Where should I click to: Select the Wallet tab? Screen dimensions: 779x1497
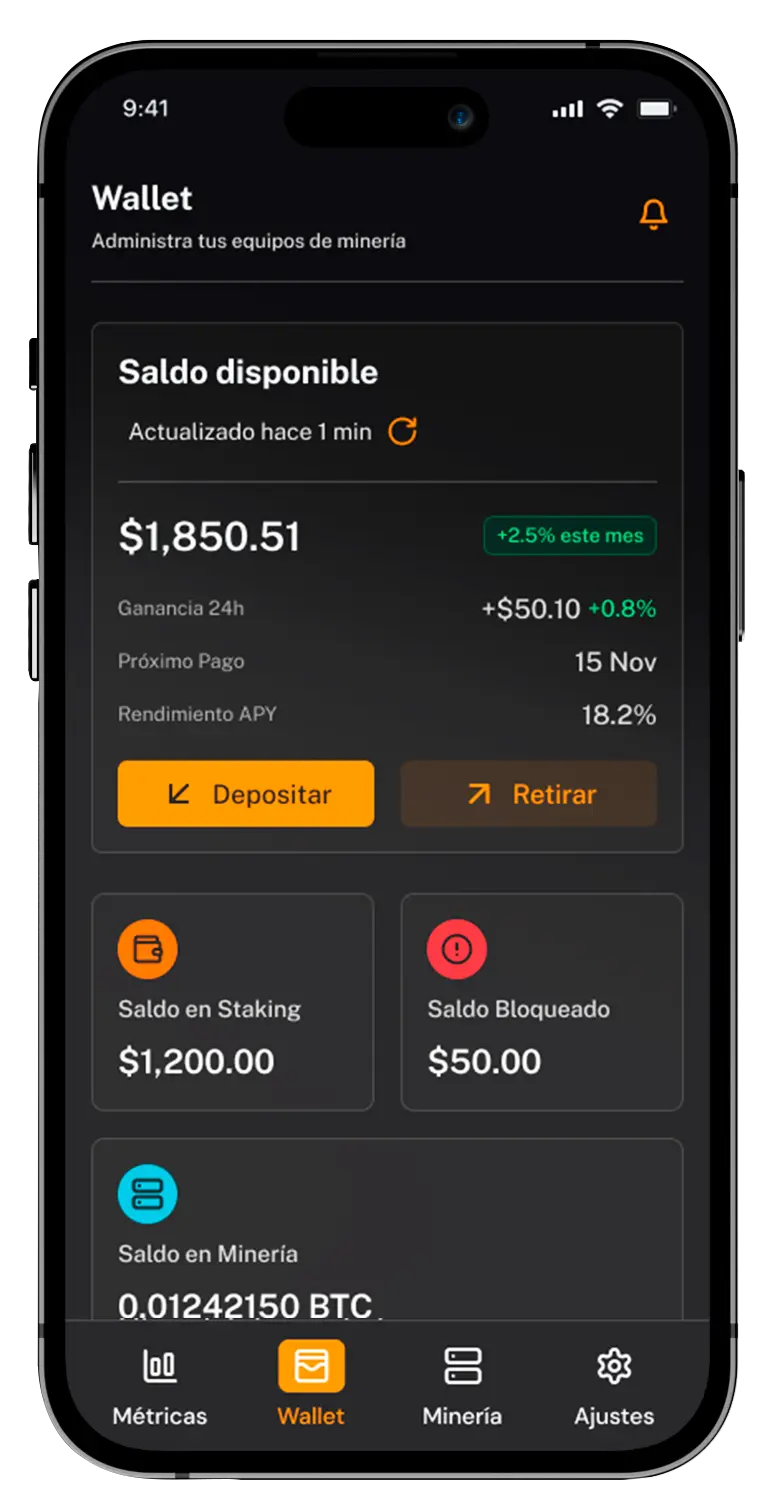[x=311, y=1386]
